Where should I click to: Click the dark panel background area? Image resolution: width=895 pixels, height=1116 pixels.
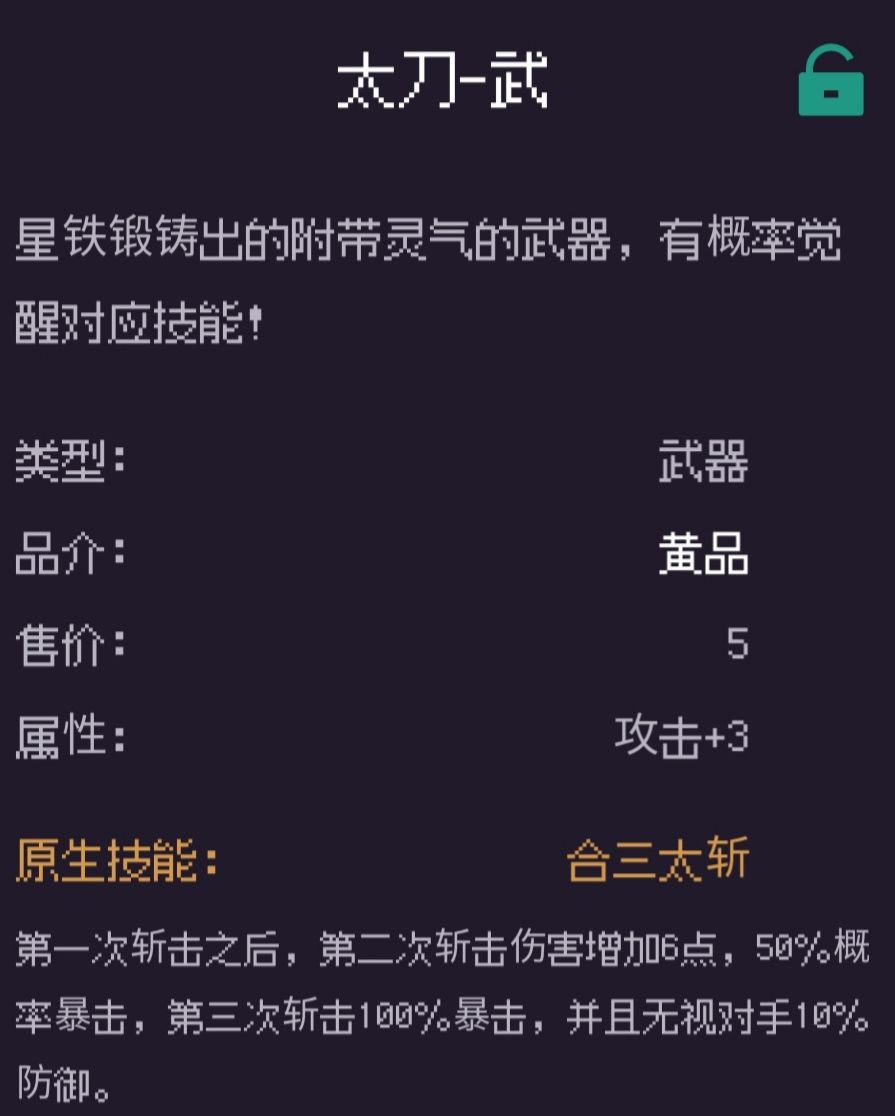(x=440, y=390)
